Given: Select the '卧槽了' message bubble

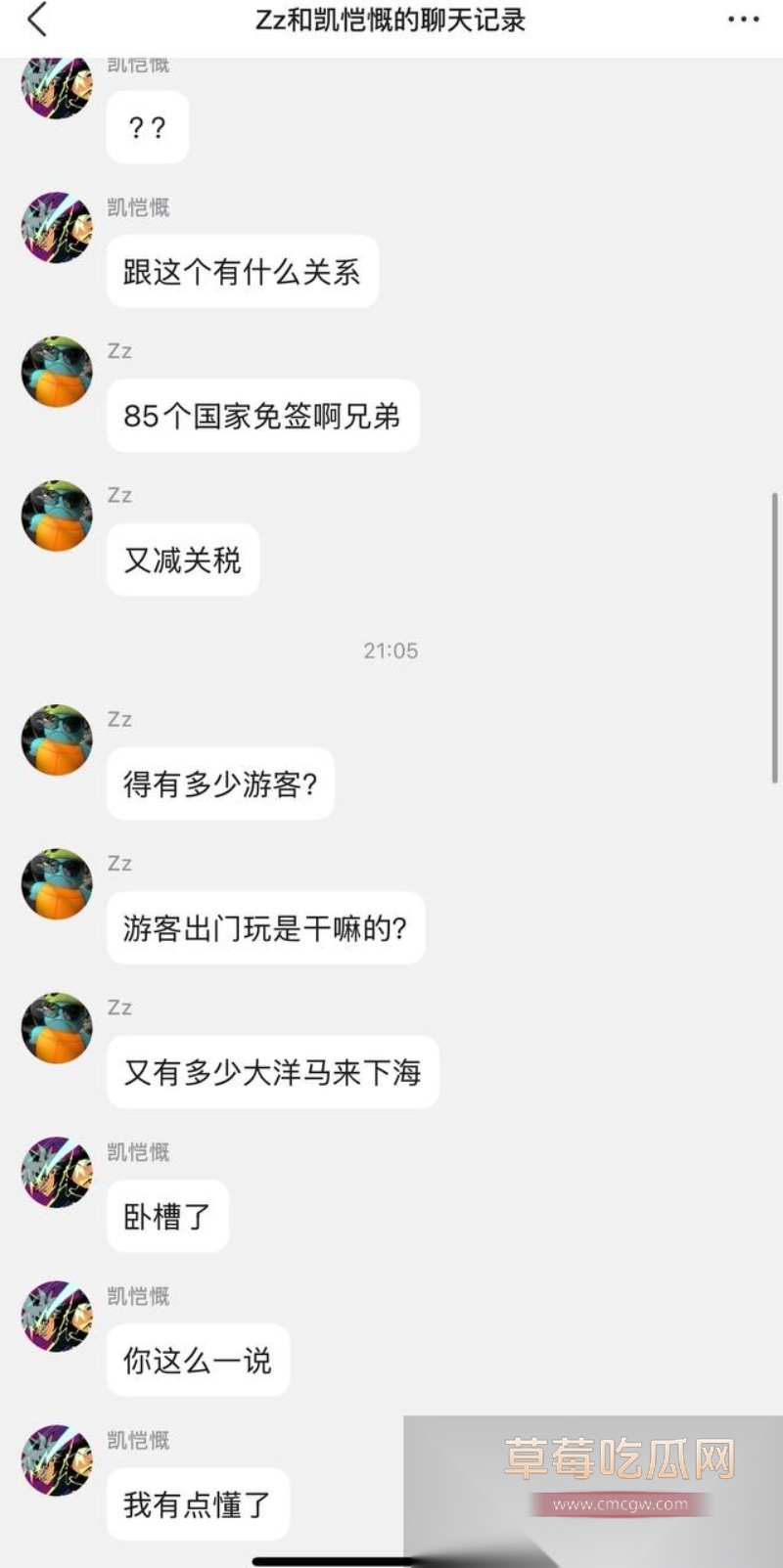Looking at the screenshot, I should click(167, 1216).
